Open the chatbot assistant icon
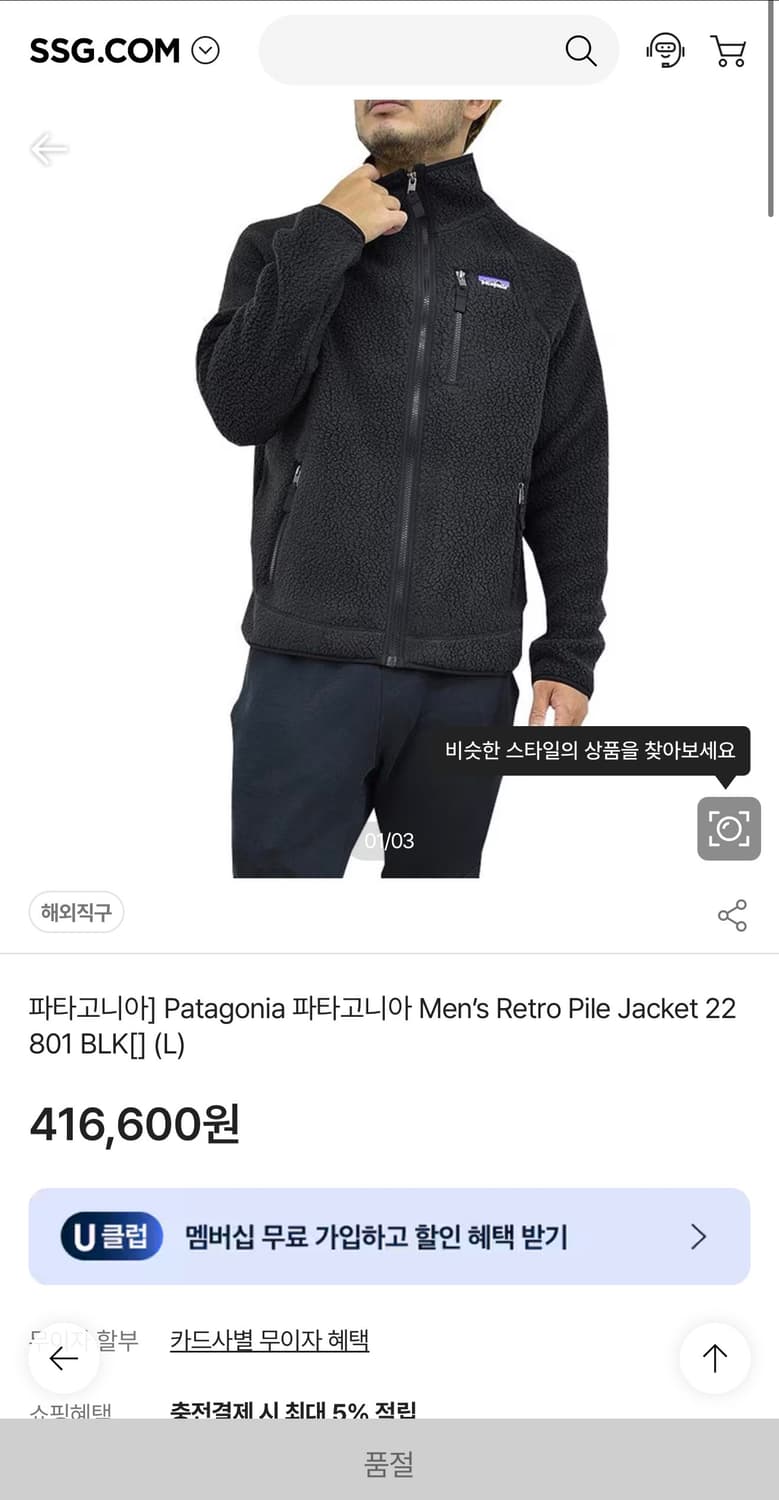The height and width of the screenshot is (1500, 779). 664,50
